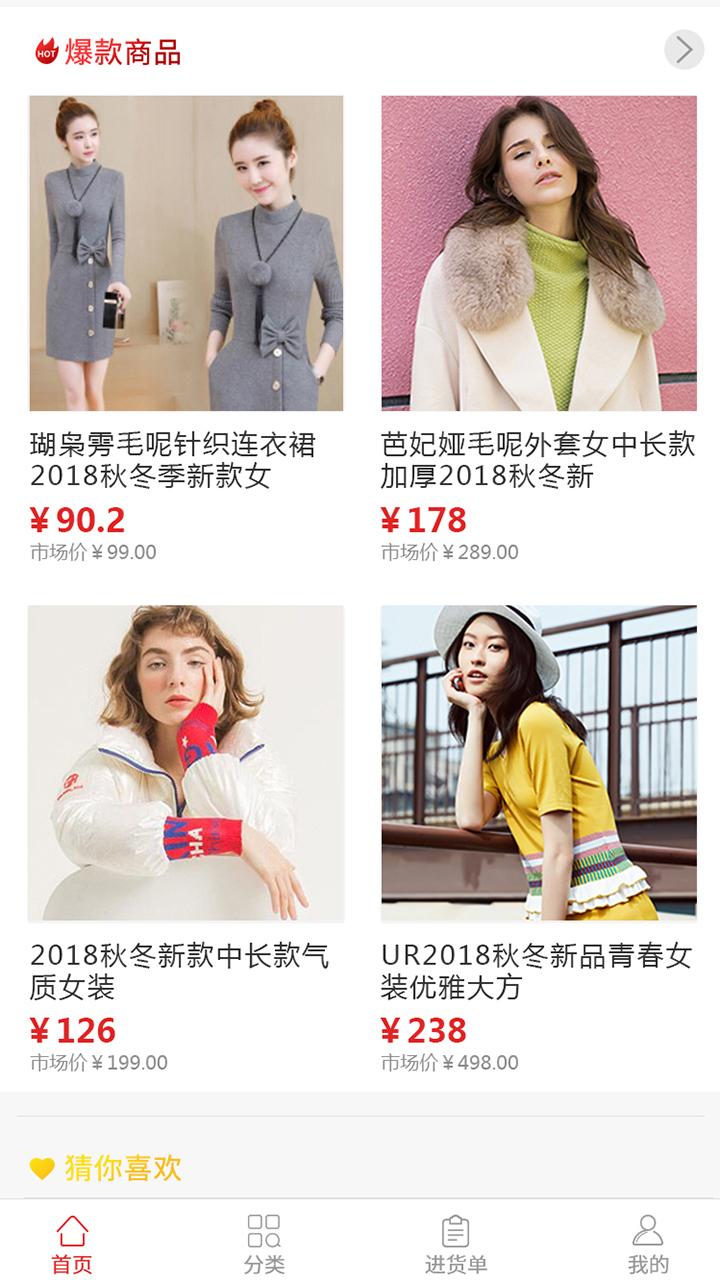Select the 2018秋冬新款中长款气质女装 item

(x=186, y=763)
